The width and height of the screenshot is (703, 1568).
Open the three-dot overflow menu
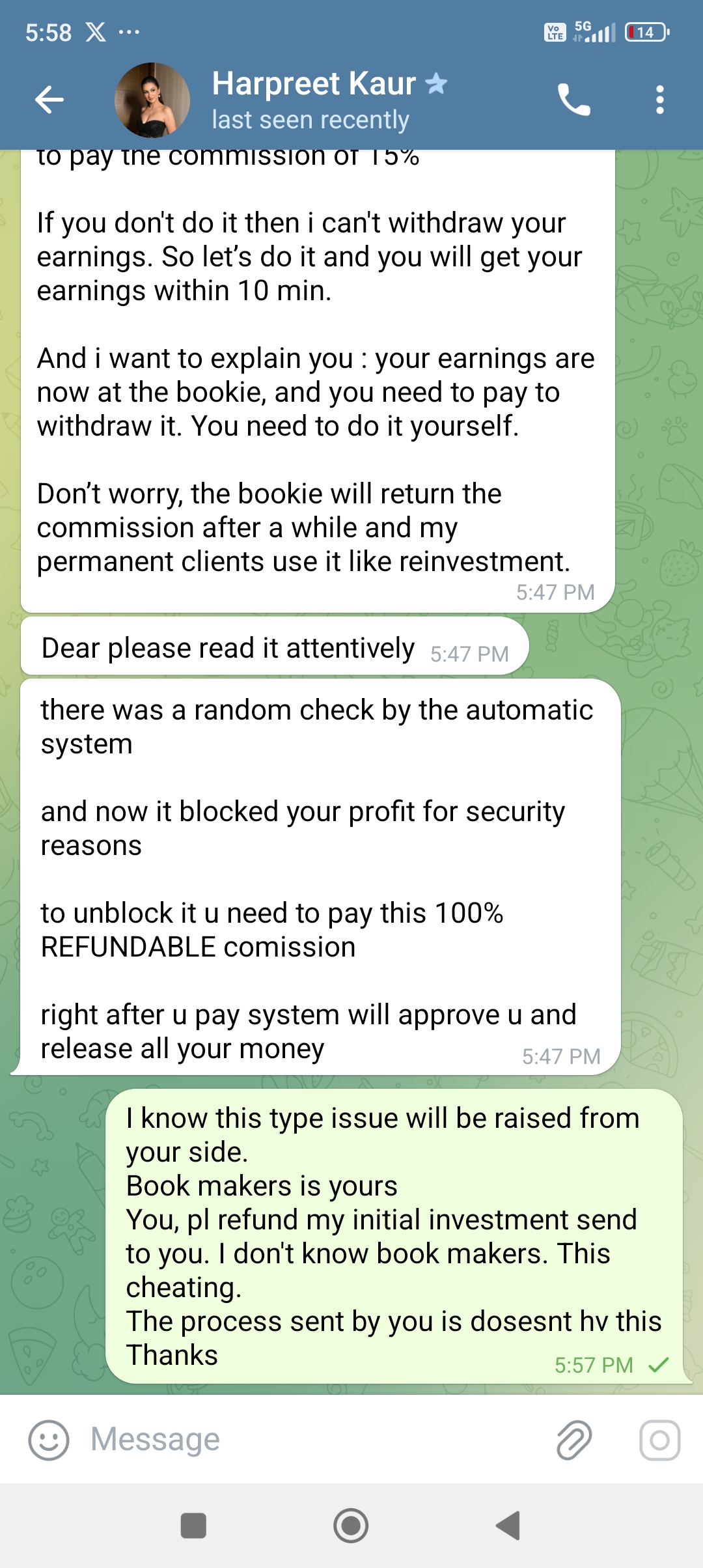click(x=659, y=100)
